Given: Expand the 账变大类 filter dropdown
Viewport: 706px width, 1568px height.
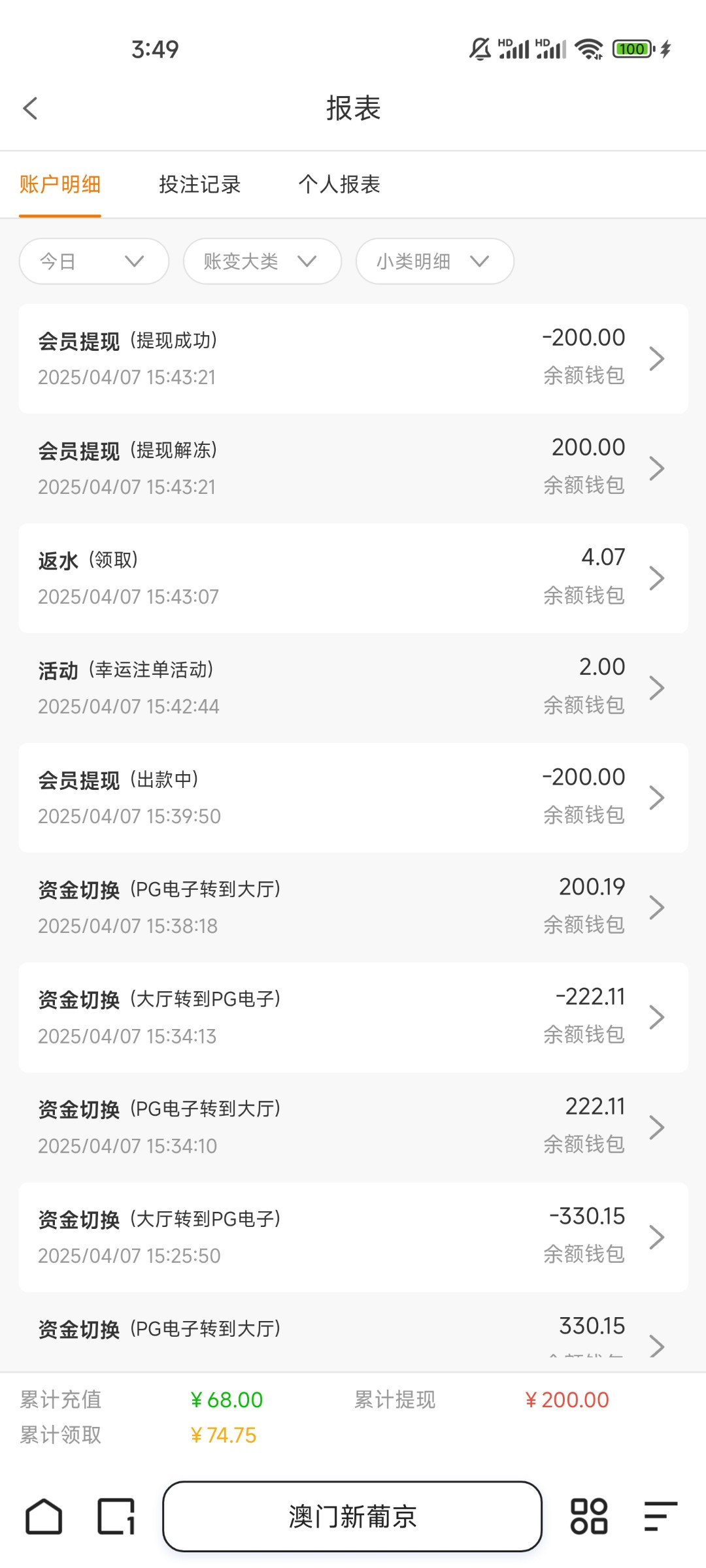Looking at the screenshot, I should (x=262, y=261).
